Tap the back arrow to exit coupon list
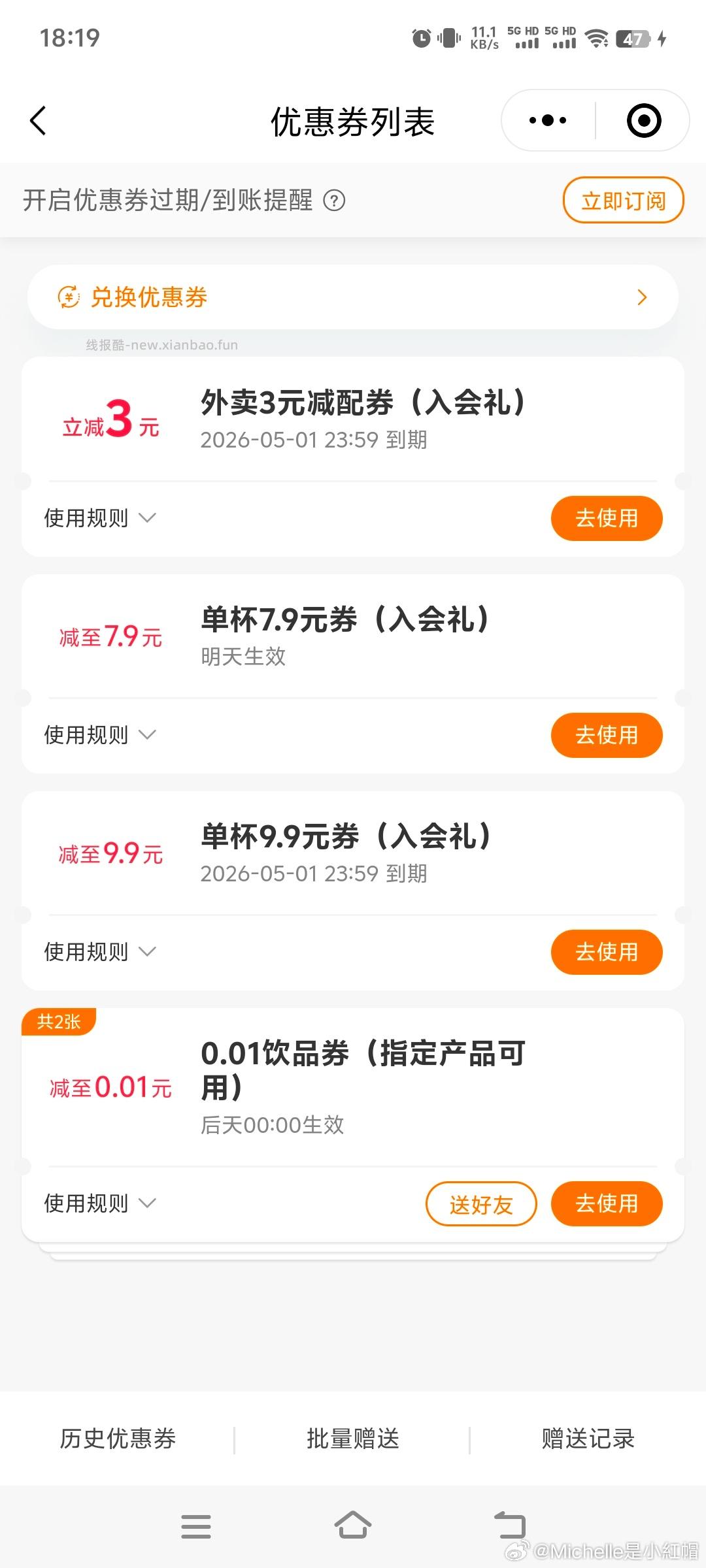 pos(37,121)
